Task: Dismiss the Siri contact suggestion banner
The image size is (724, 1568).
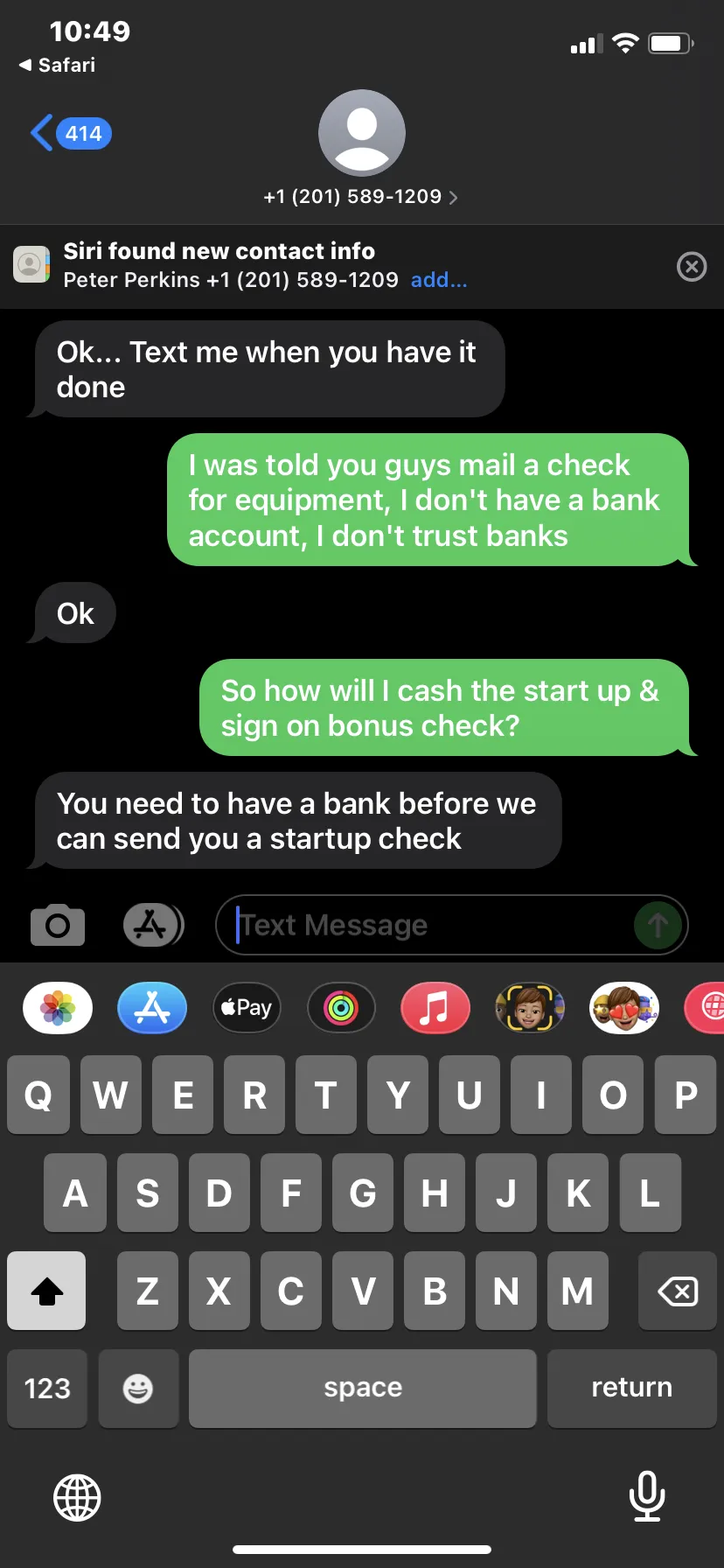Action: [692, 266]
